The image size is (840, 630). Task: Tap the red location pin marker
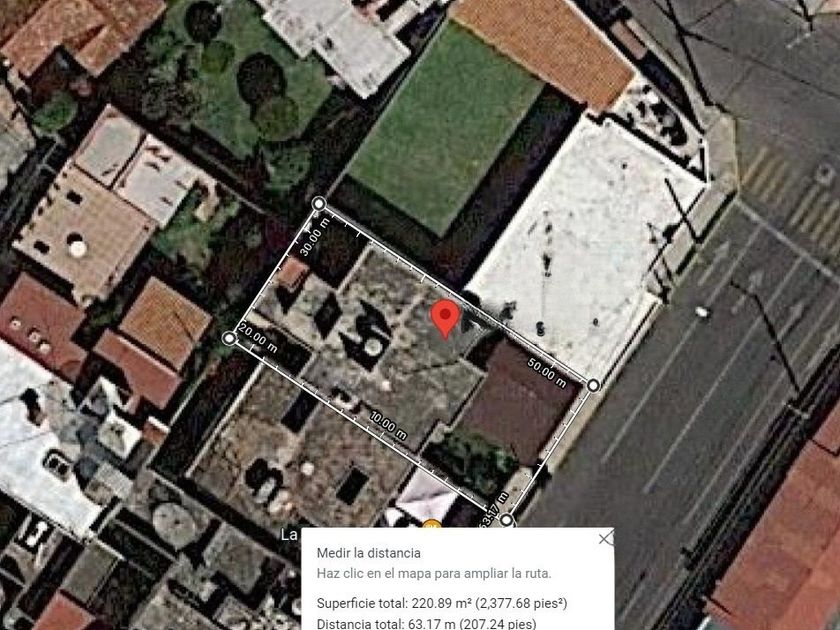[445, 319]
